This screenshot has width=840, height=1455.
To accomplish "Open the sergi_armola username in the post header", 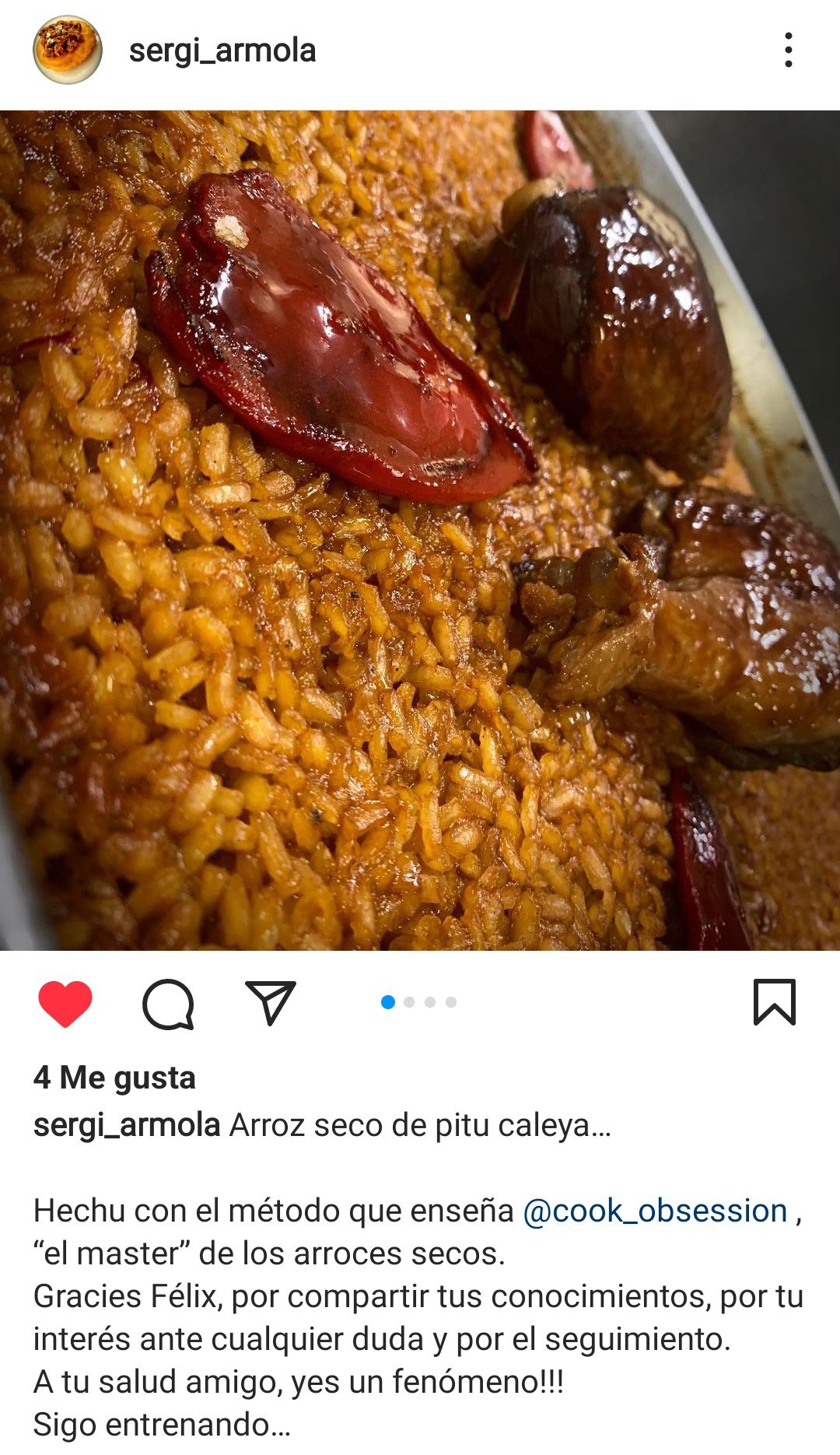I will point(222,51).
